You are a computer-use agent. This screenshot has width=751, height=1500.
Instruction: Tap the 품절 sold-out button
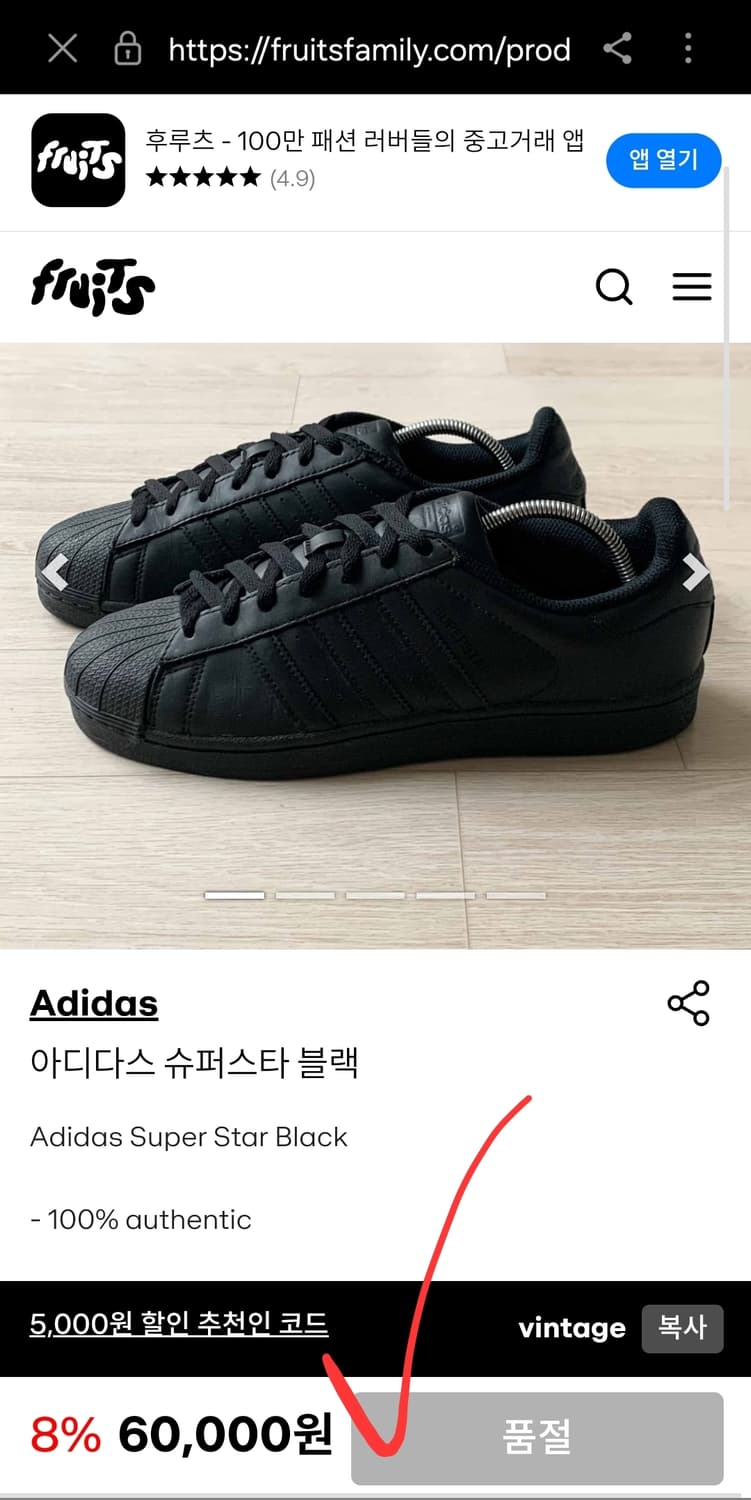[x=537, y=1438]
